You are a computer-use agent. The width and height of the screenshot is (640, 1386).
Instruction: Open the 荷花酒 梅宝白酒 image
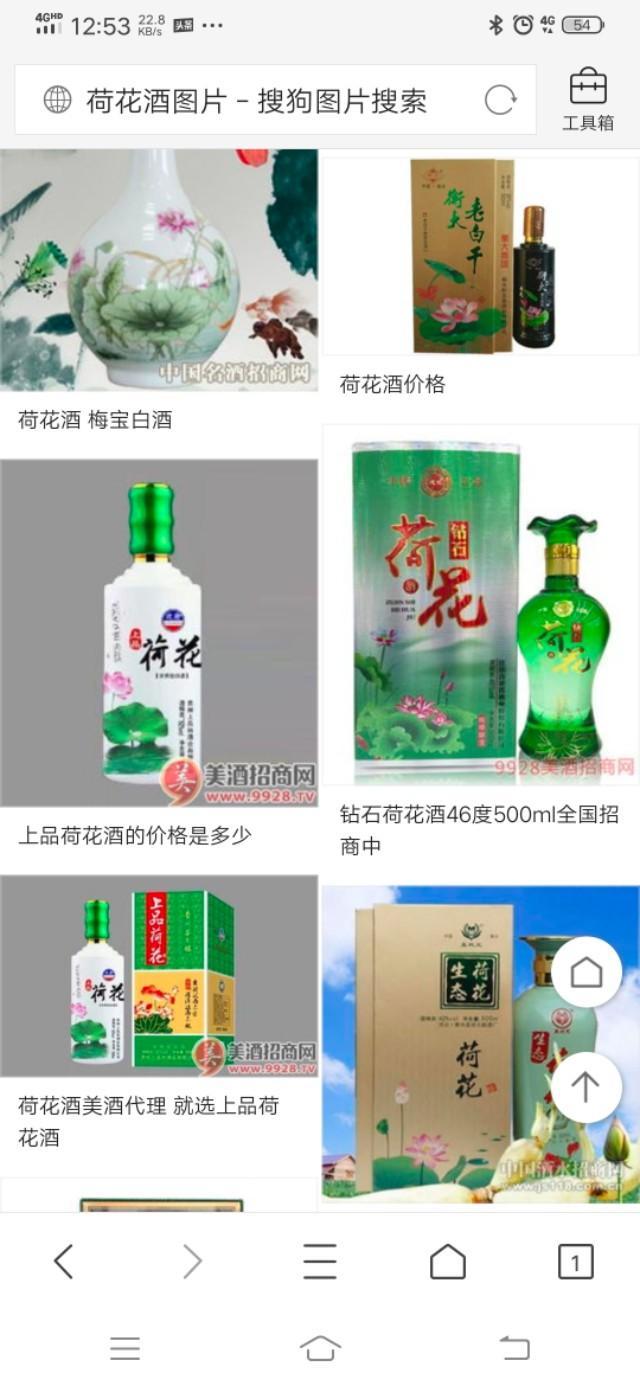[x=159, y=270]
